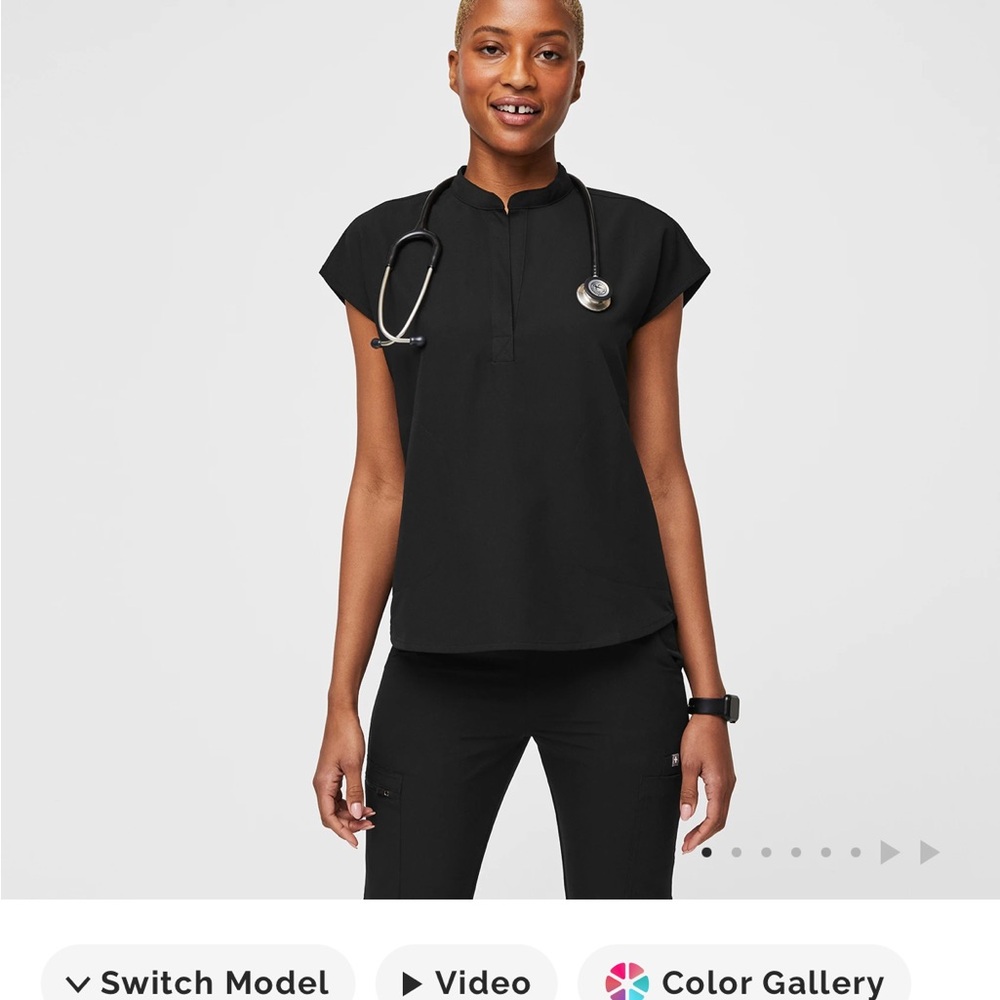
Task: Jump to the last video triangle indicator
Action: tap(929, 852)
